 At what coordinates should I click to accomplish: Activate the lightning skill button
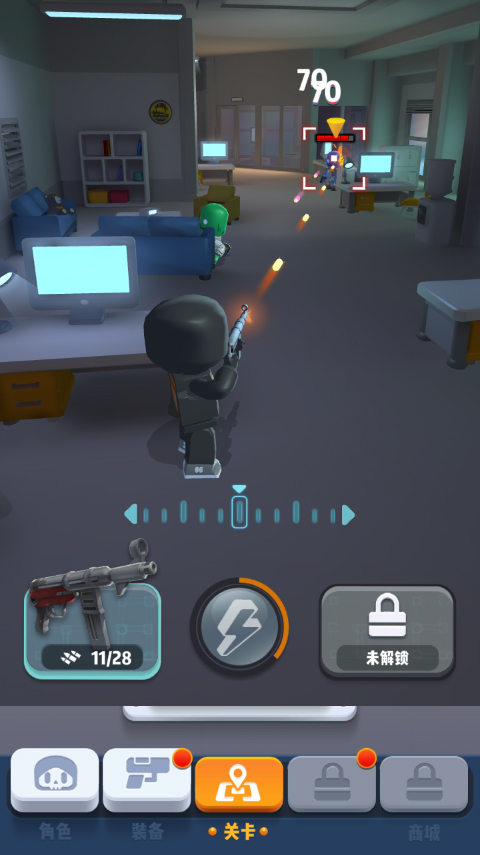[x=239, y=627]
